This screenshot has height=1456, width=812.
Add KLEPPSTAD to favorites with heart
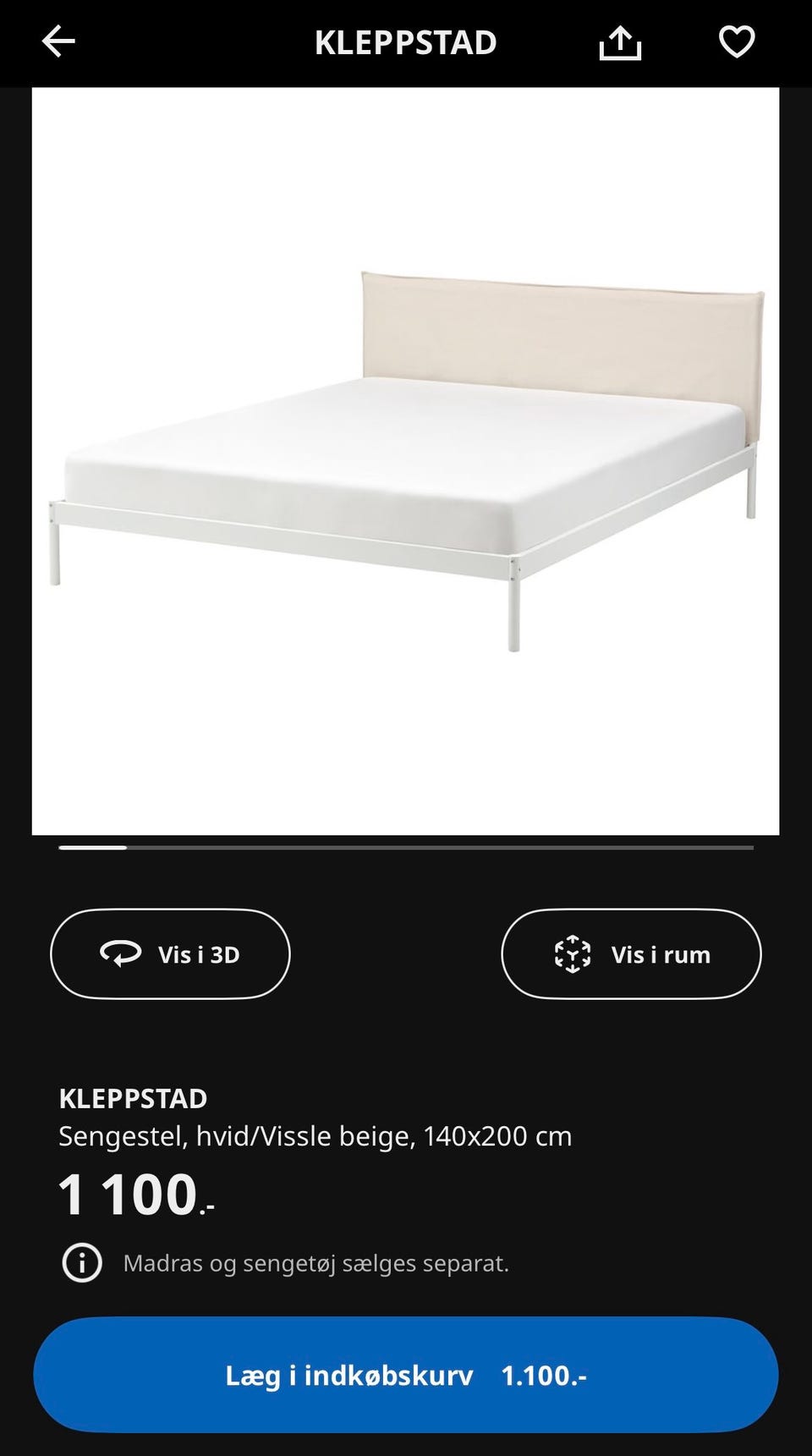(737, 41)
